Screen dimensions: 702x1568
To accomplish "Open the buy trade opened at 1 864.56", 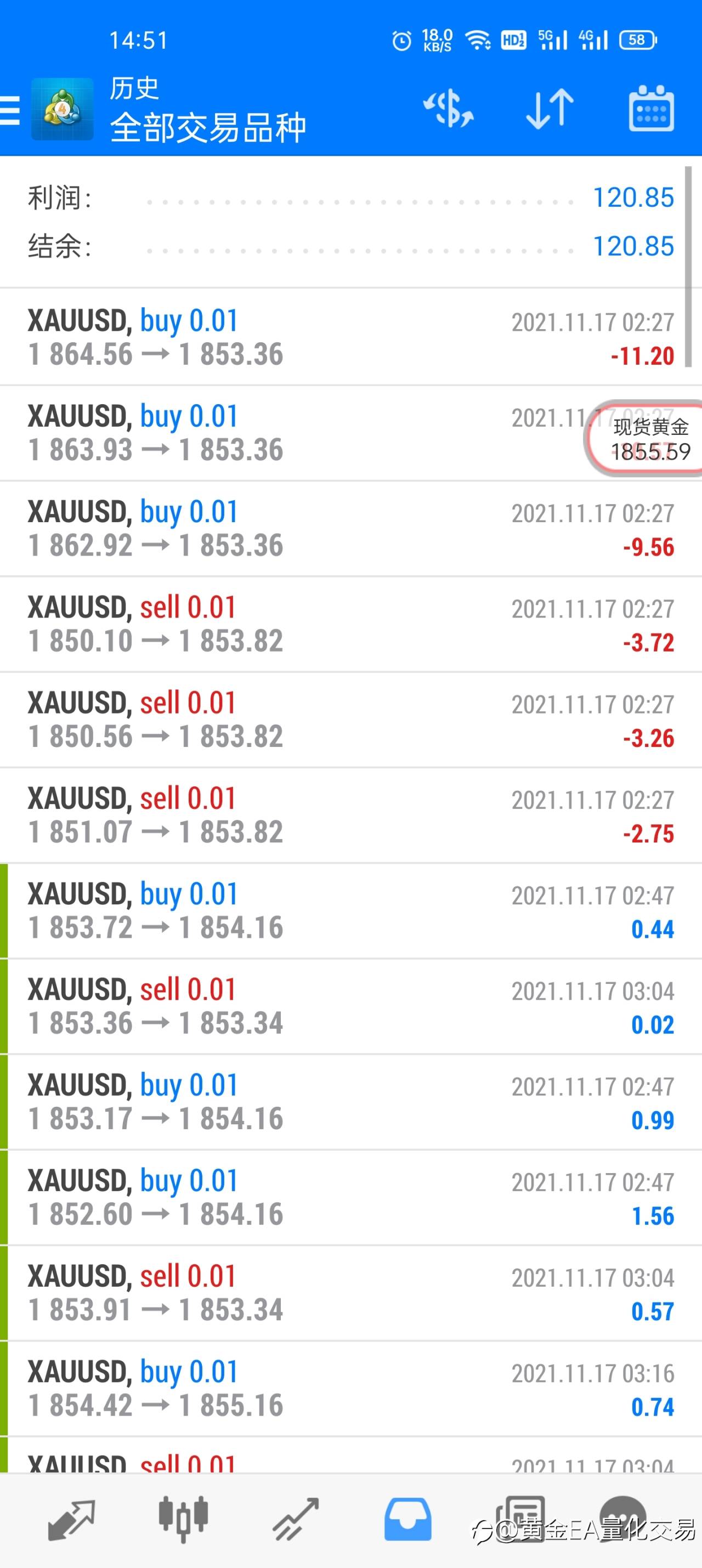I will pos(350,337).
